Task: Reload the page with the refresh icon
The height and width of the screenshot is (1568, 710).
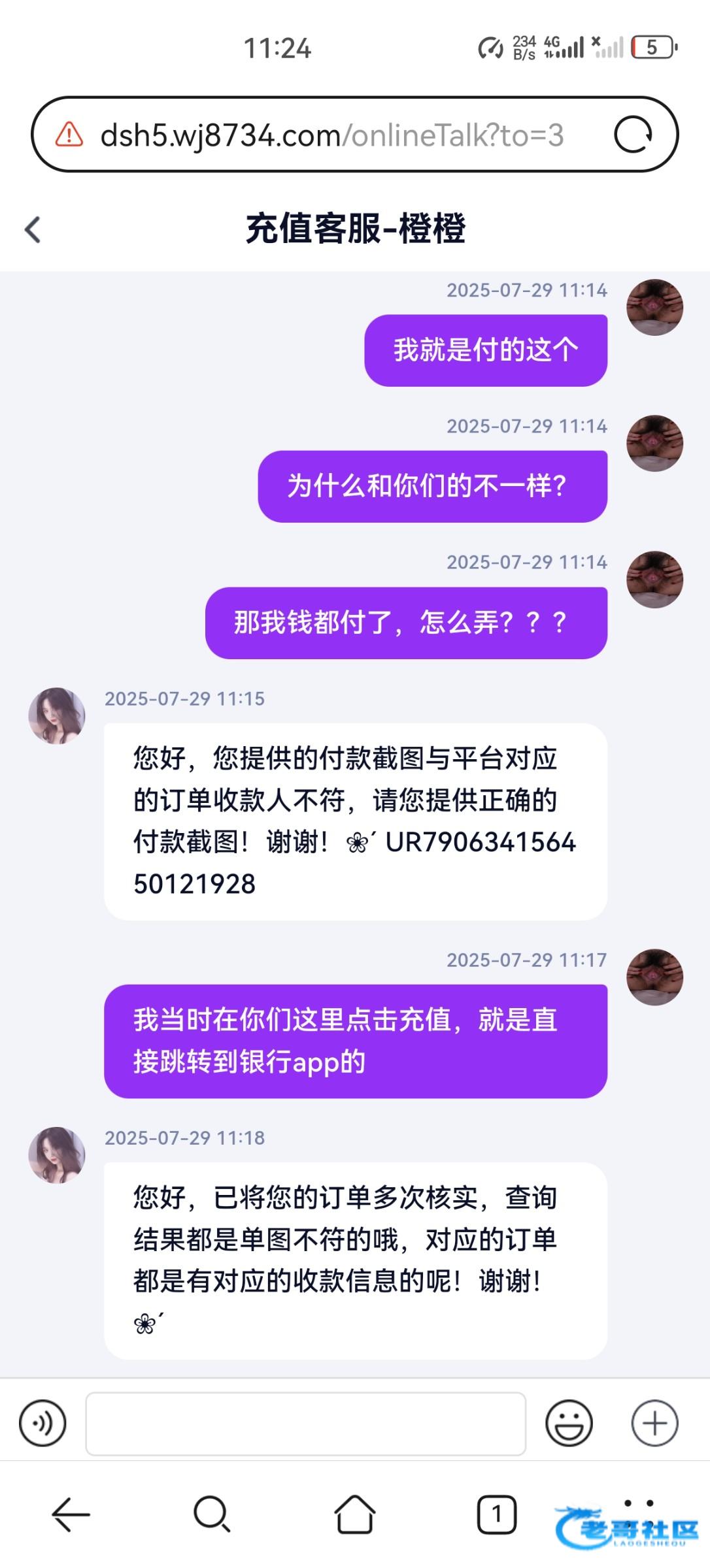Action: coord(632,135)
